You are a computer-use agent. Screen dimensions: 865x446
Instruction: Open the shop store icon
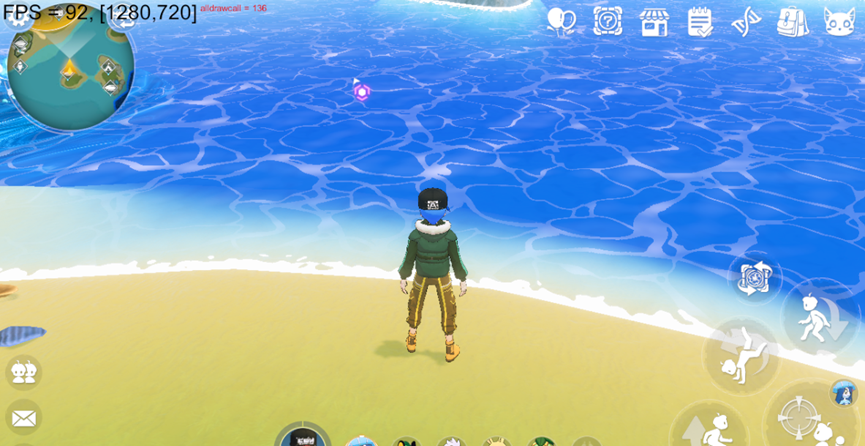(x=654, y=21)
